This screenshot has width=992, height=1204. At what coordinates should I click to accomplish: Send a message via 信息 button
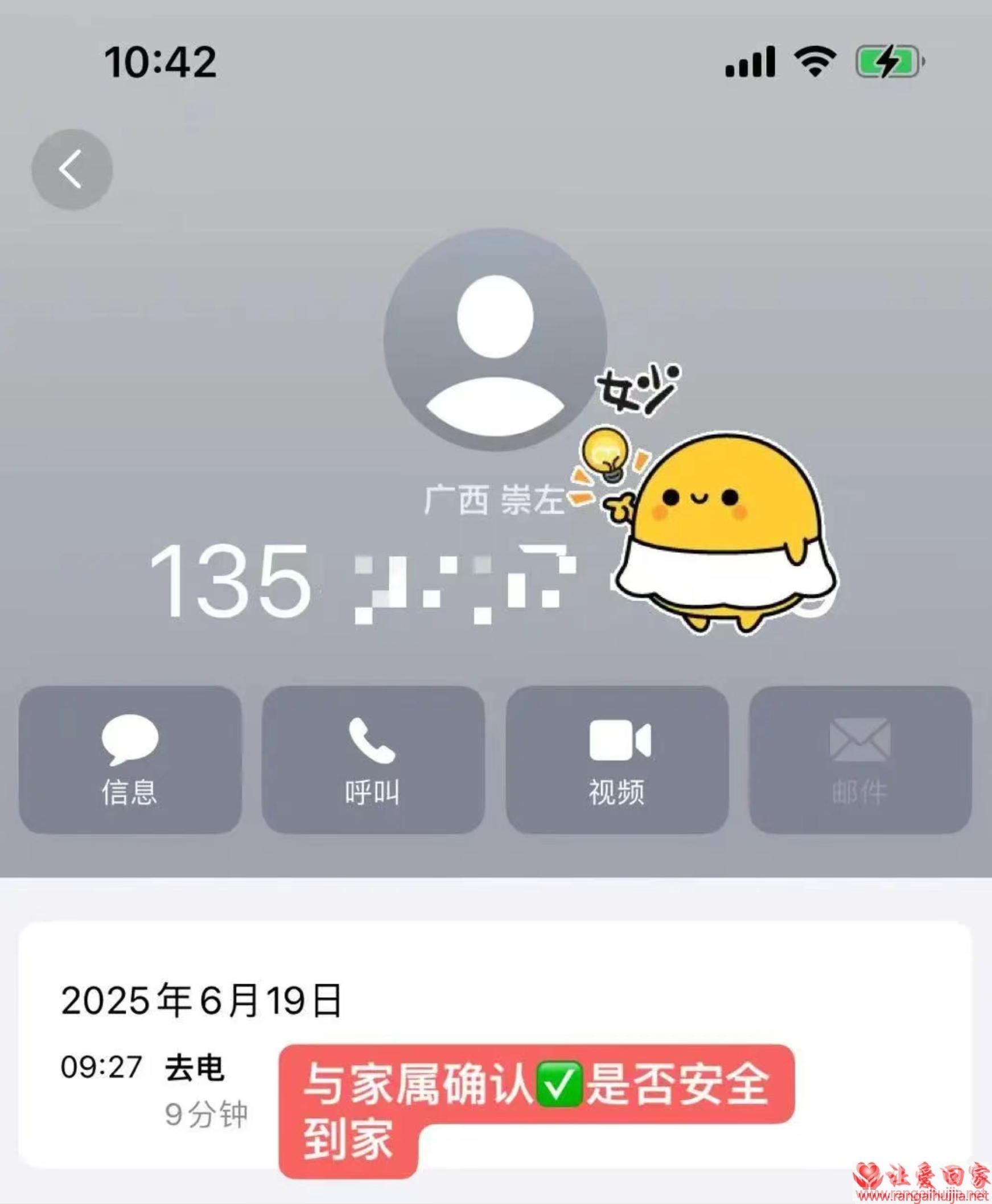(x=130, y=759)
